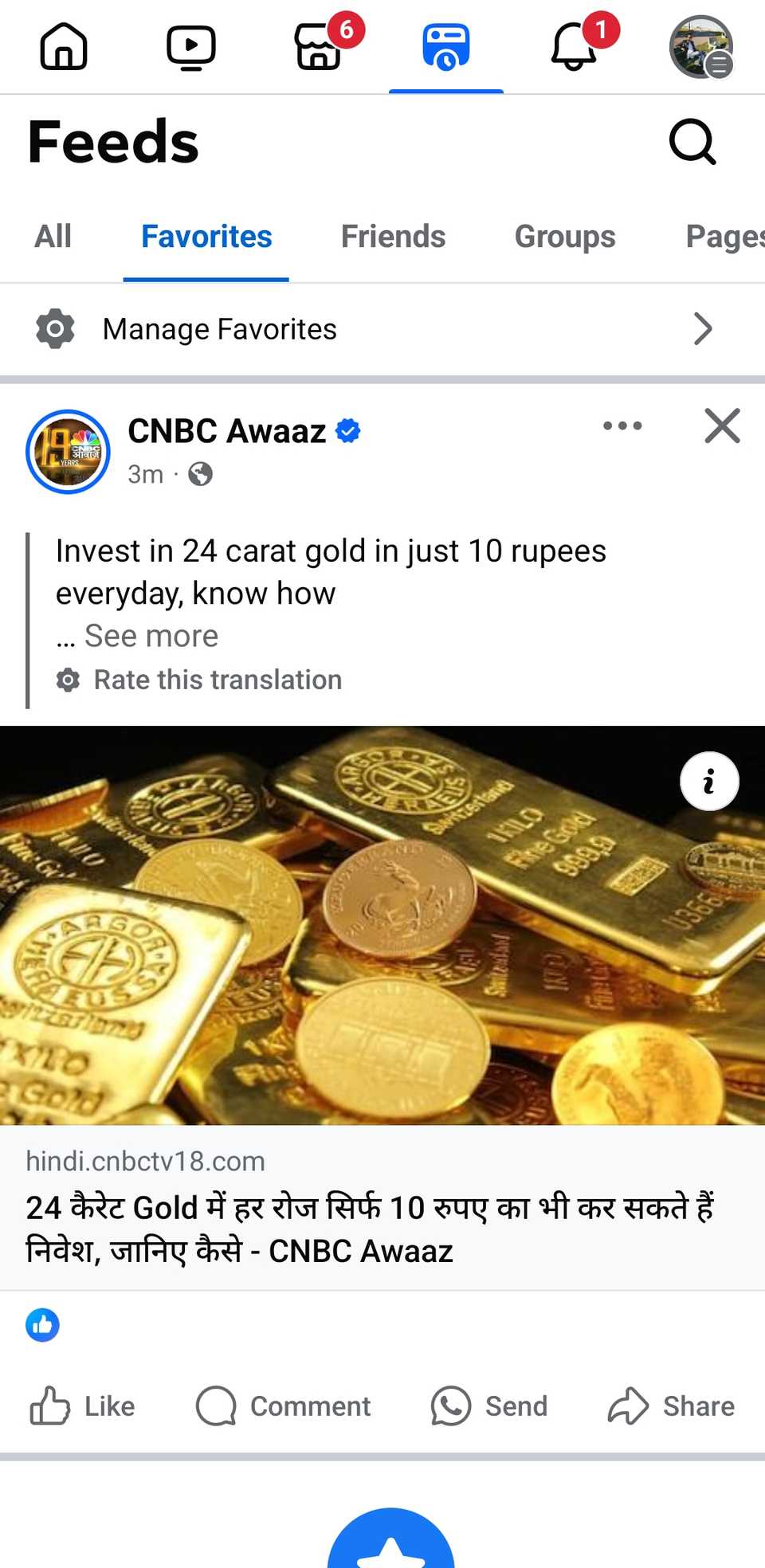
Task: Like the CNBC Awaaz post
Action: pos(83,1406)
